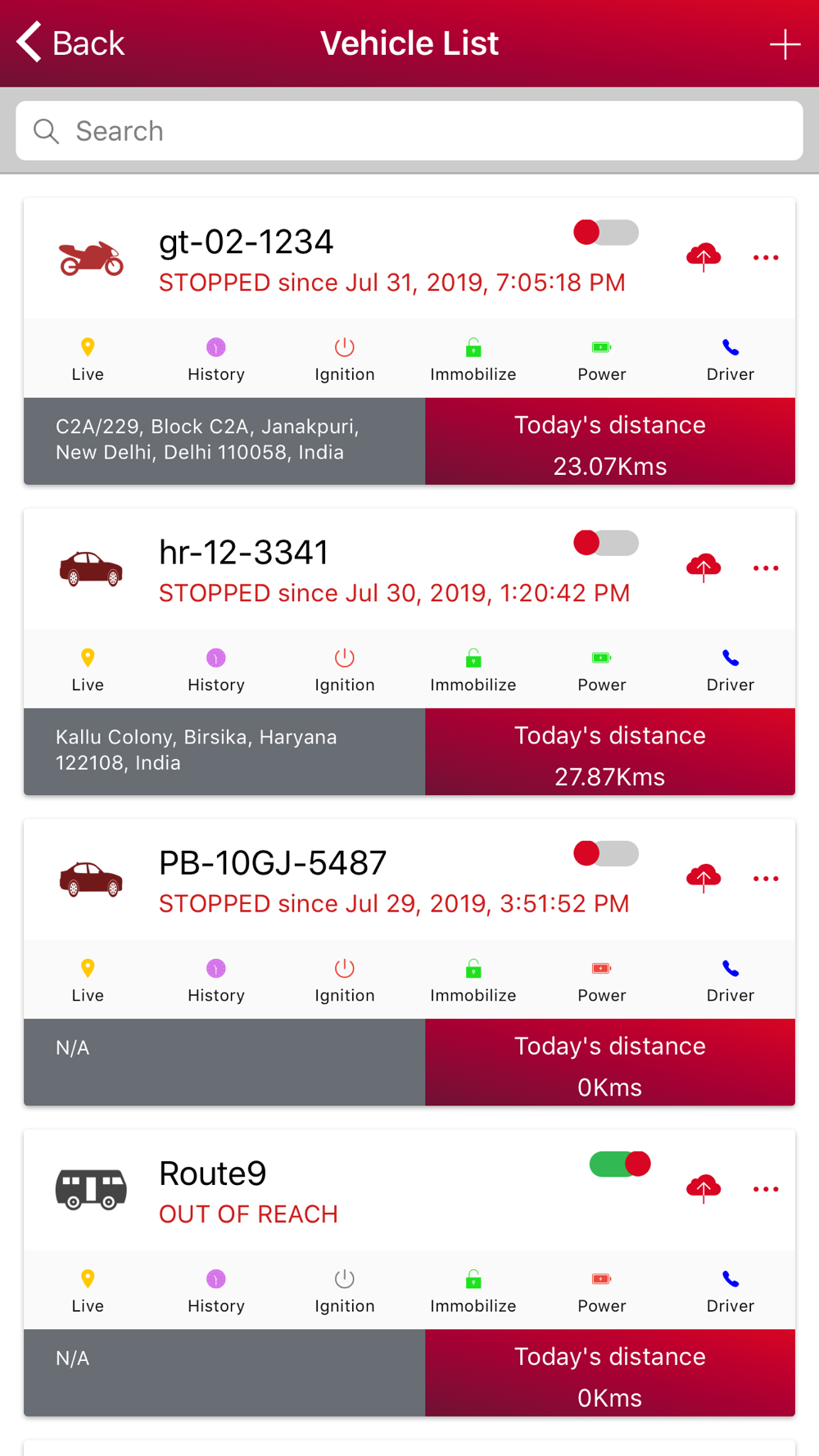This screenshot has width=819, height=1456.
Task: Go back using the Back button
Action: [70, 43]
